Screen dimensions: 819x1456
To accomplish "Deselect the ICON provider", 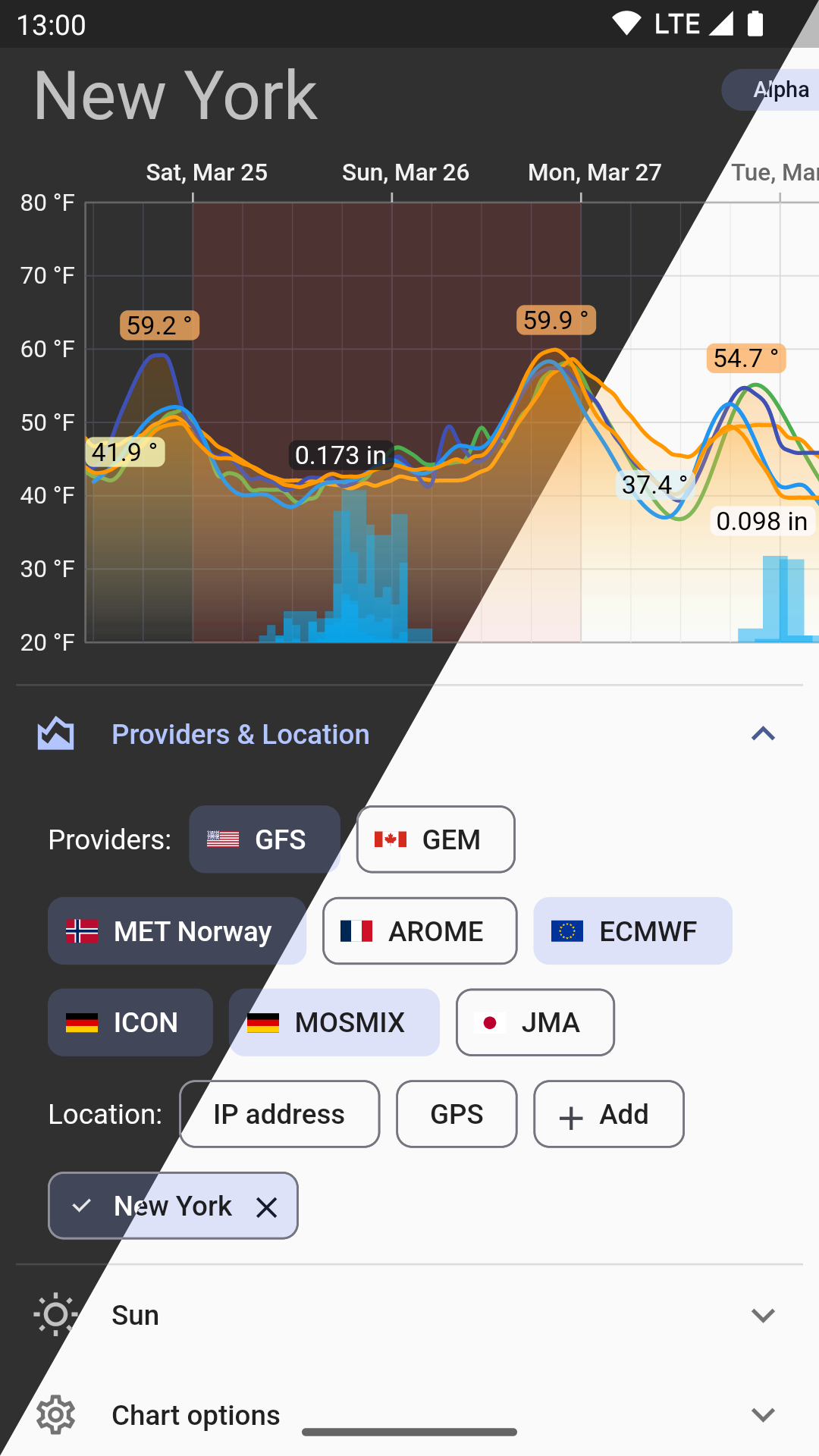I will coord(130,1022).
